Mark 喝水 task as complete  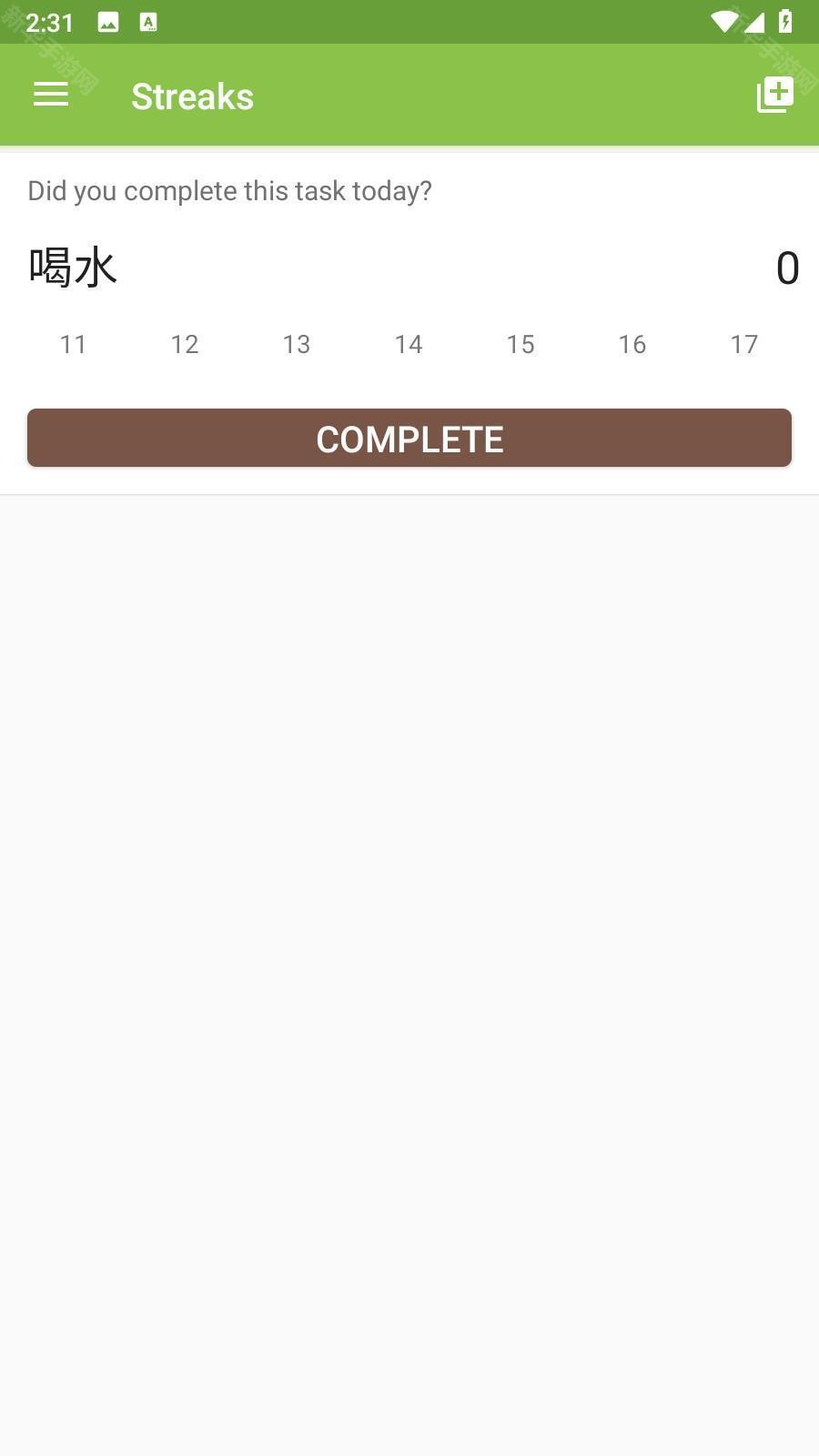click(409, 438)
